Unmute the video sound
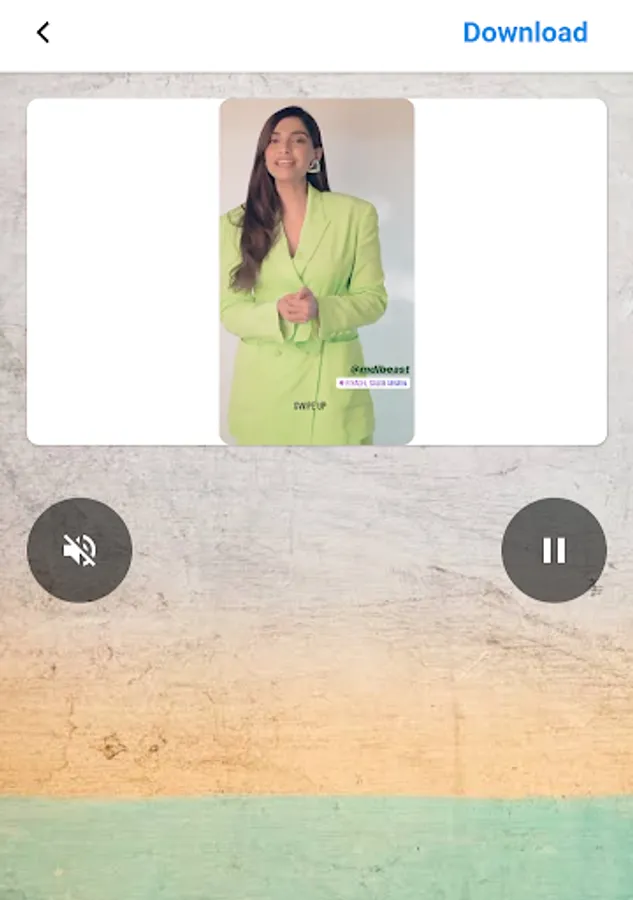Image resolution: width=633 pixels, height=900 pixels. click(79, 550)
